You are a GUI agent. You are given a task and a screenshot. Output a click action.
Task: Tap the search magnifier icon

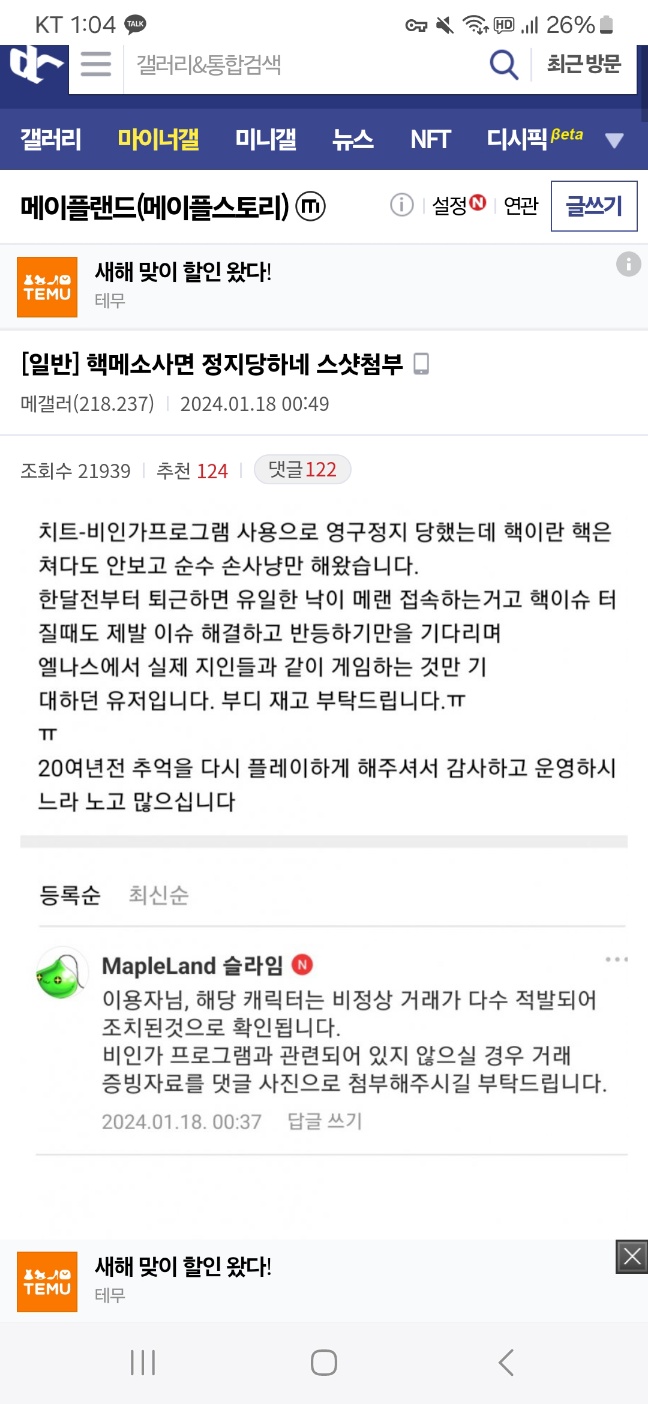[503, 65]
